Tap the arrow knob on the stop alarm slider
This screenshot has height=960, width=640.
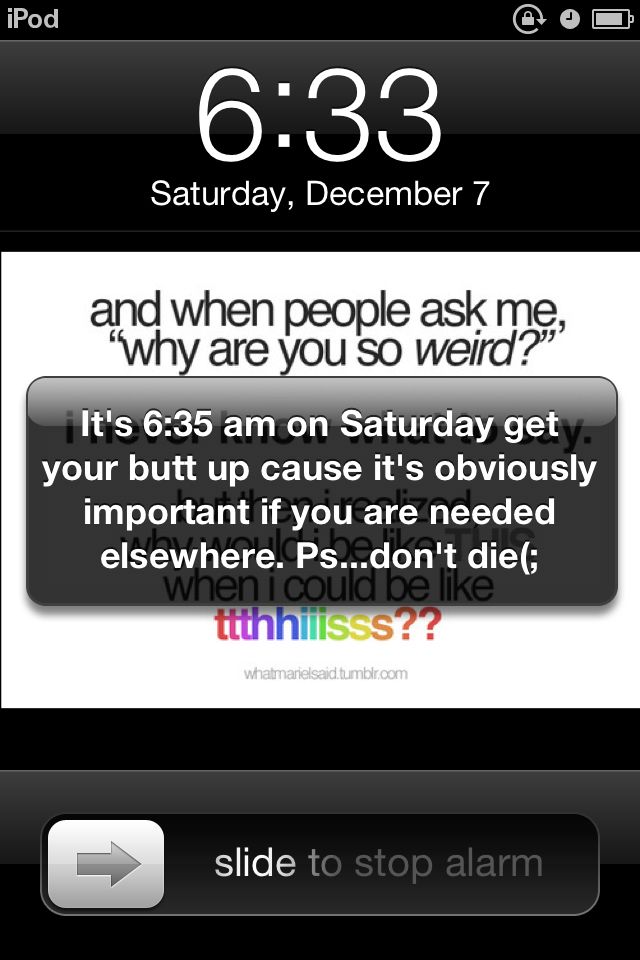tap(106, 864)
